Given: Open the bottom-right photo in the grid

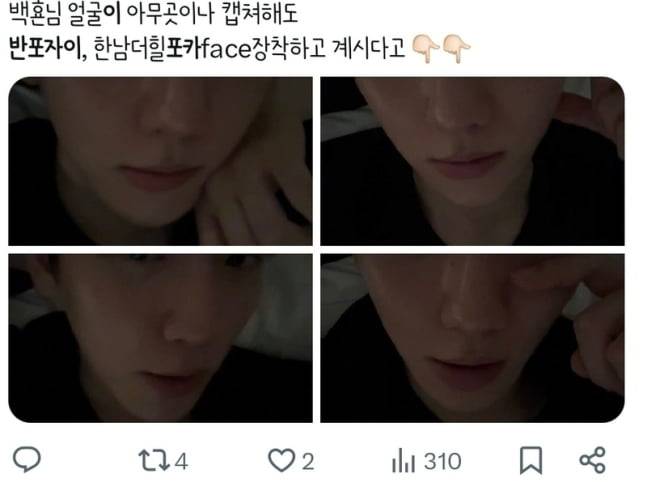Looking at the screenshot, I should click(x=472, y=338).
